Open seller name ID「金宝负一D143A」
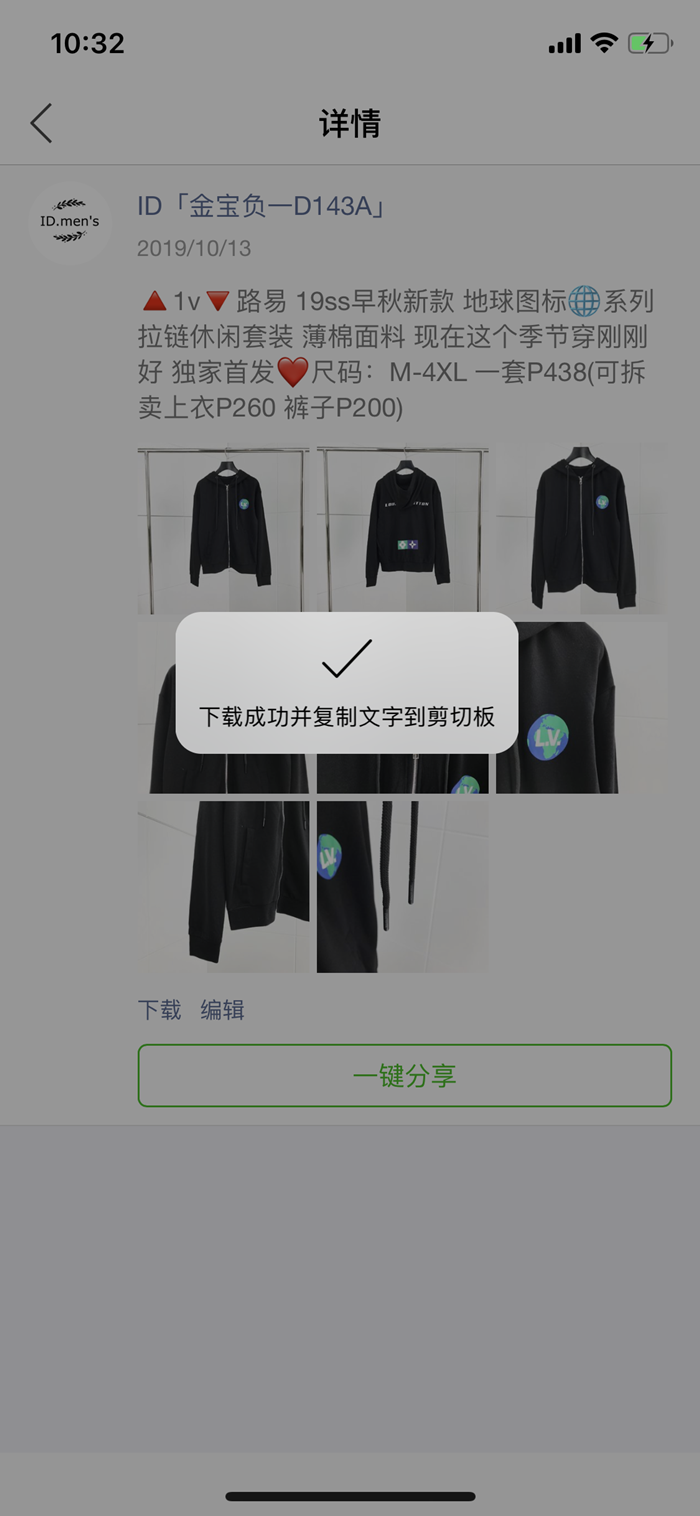This screenshot has width=700, height=1516. point(263,206)
